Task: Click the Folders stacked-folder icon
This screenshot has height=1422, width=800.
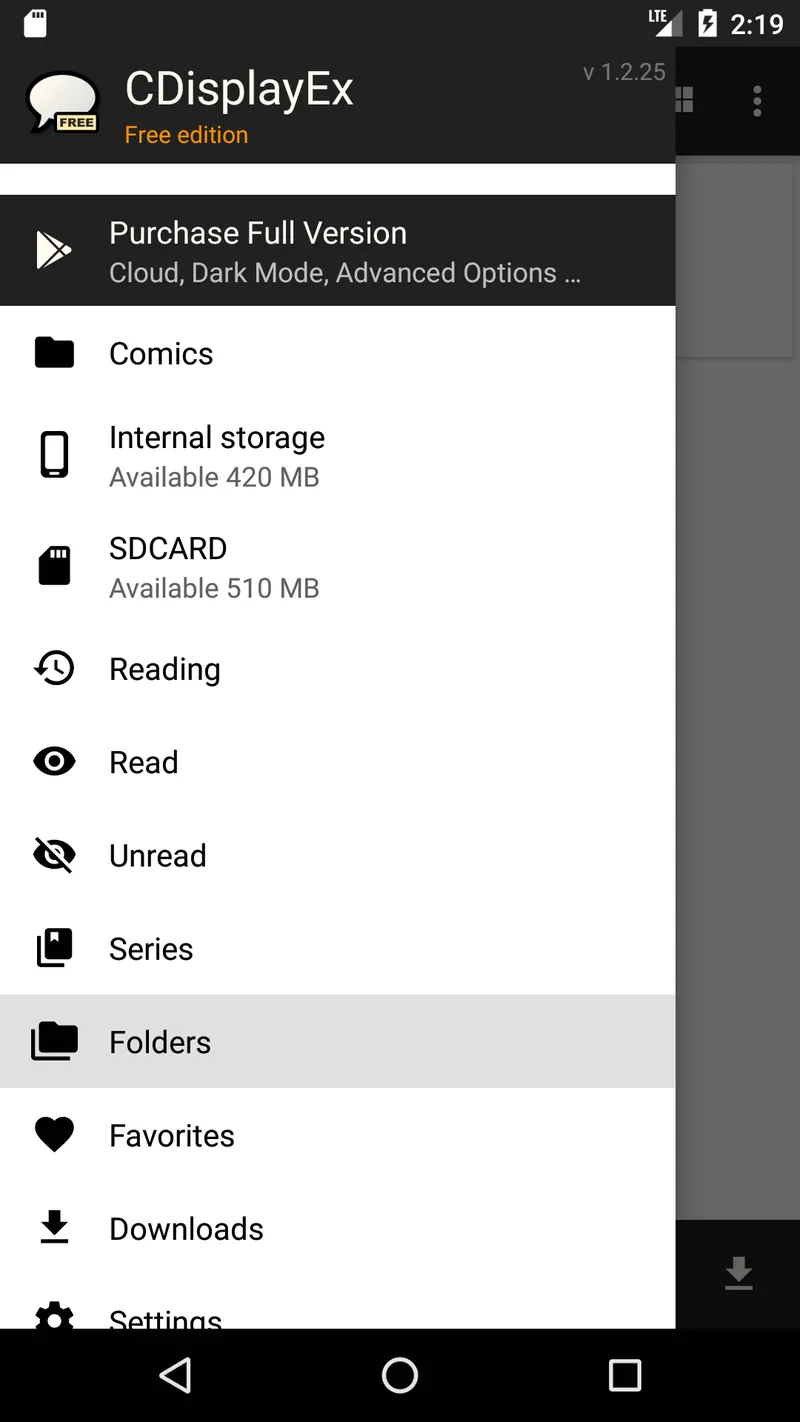Action: 53,1041
